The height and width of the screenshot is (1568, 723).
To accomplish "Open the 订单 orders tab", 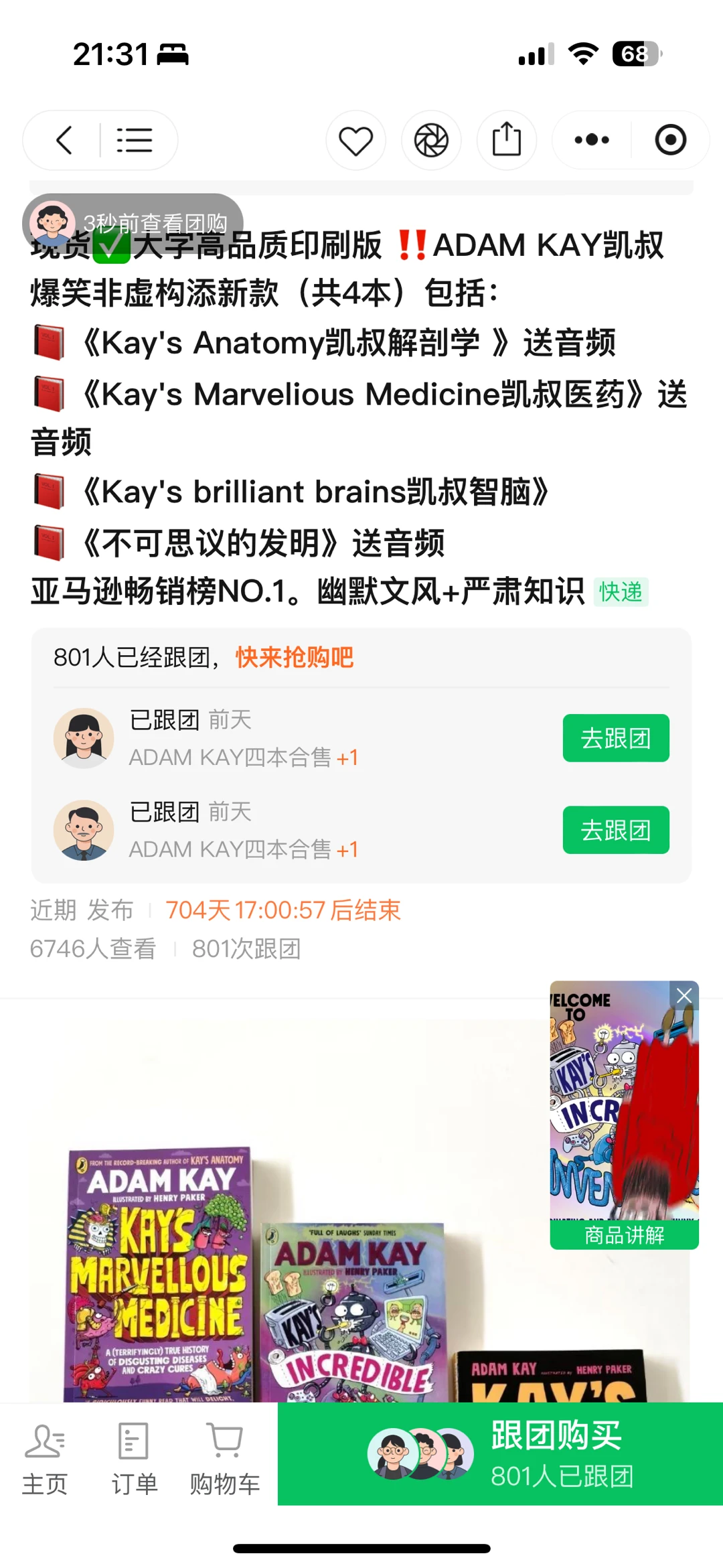I will click(x=134, y=1458).
